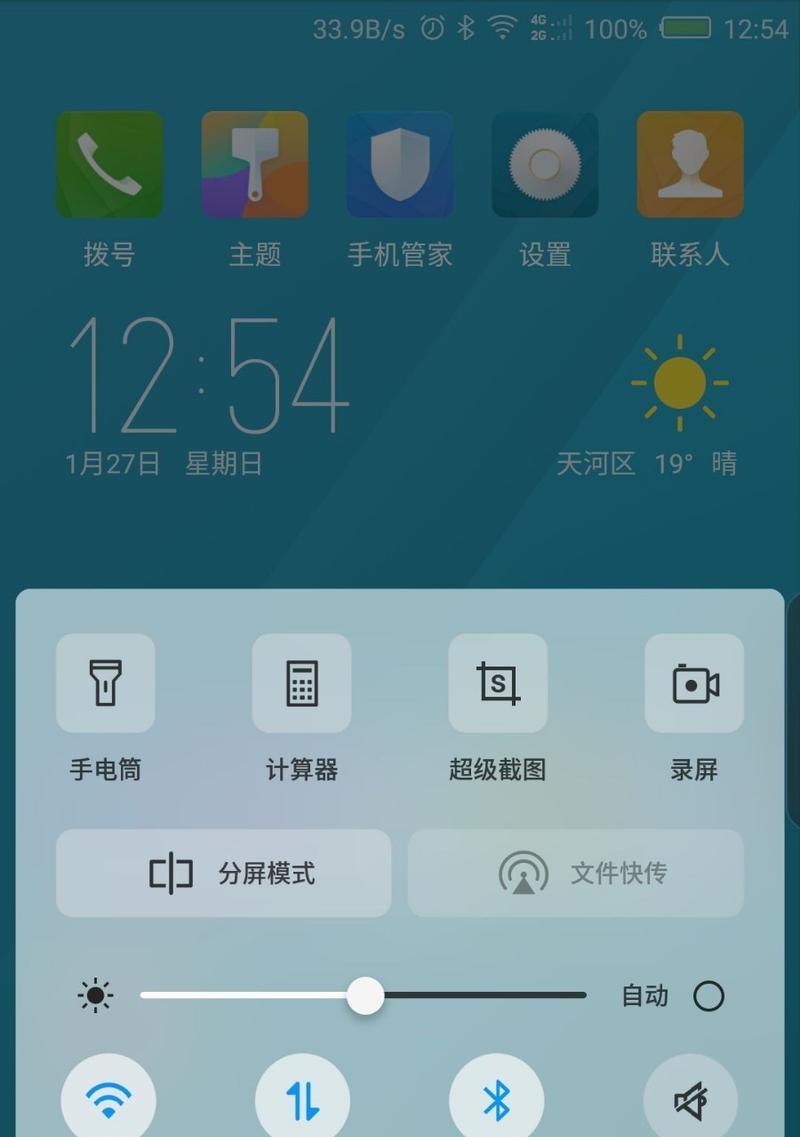Enable 自动 auto brightness

tap(708, 996)
